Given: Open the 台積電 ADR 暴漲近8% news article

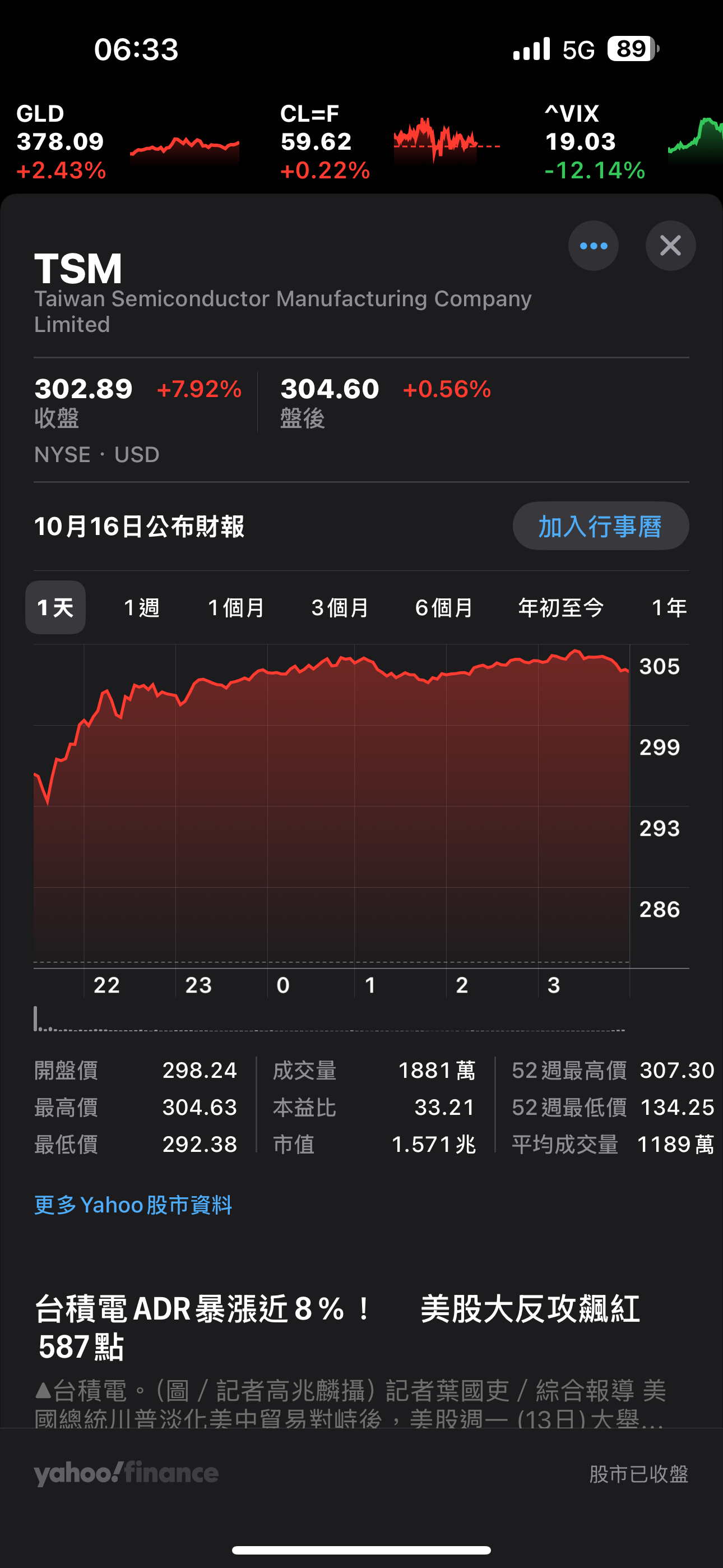Looking at the screenshot, I should (x=338, y=1327).
